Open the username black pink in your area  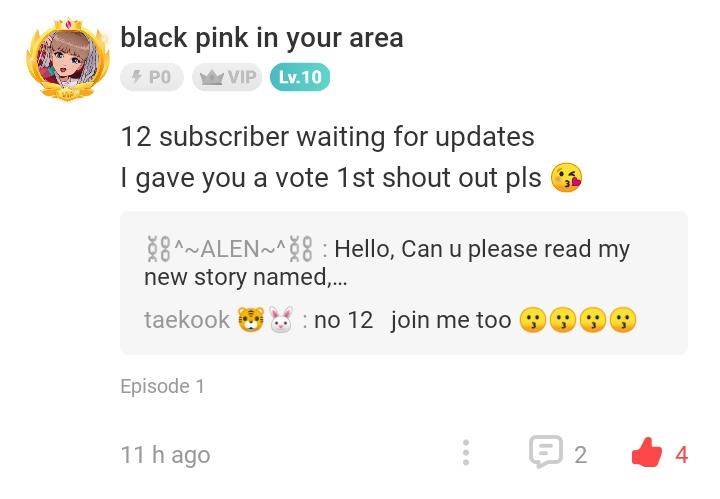coord(262,38)
